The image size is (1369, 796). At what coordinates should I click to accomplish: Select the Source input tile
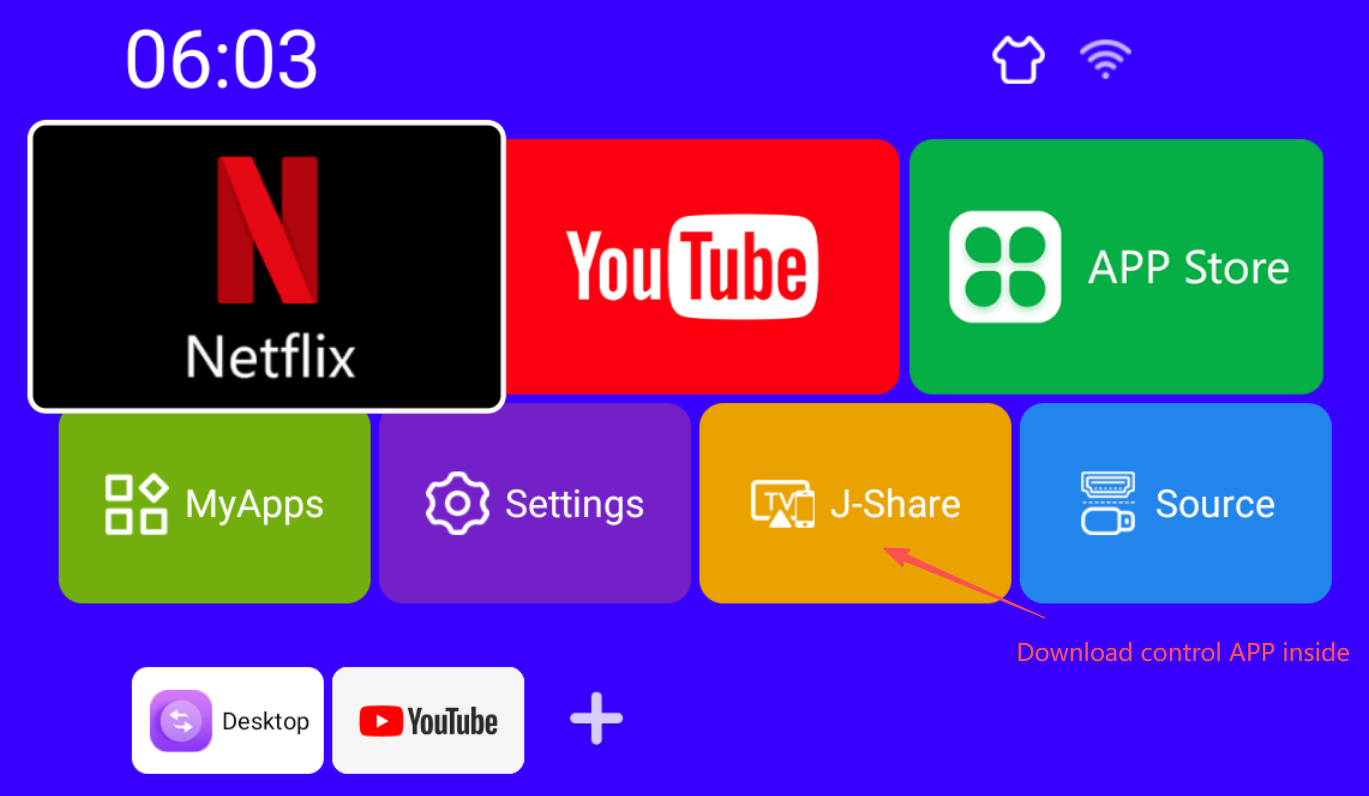(x=1175, y=503)
